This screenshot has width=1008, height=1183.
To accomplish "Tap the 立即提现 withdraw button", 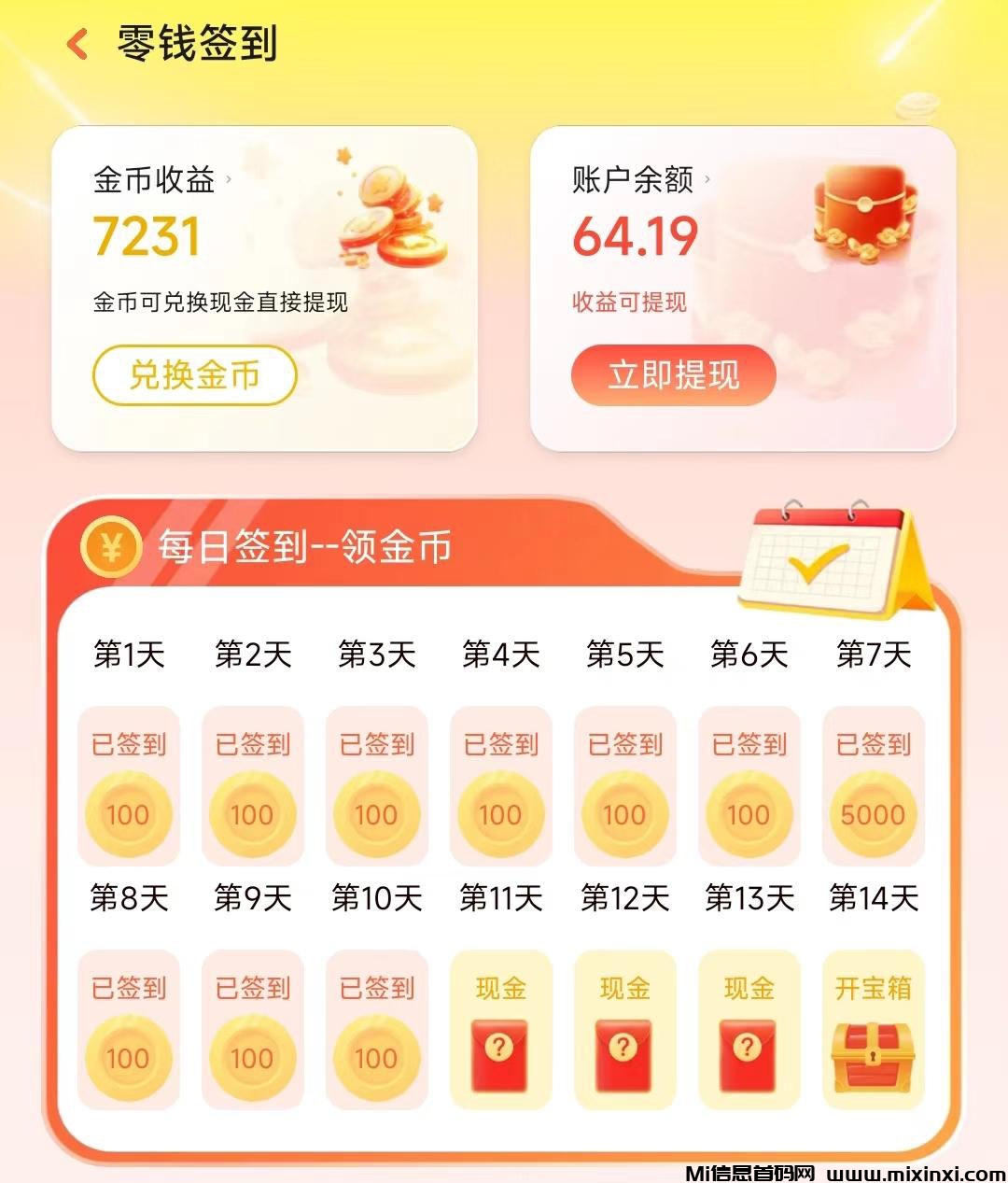I will click(674, 375).
